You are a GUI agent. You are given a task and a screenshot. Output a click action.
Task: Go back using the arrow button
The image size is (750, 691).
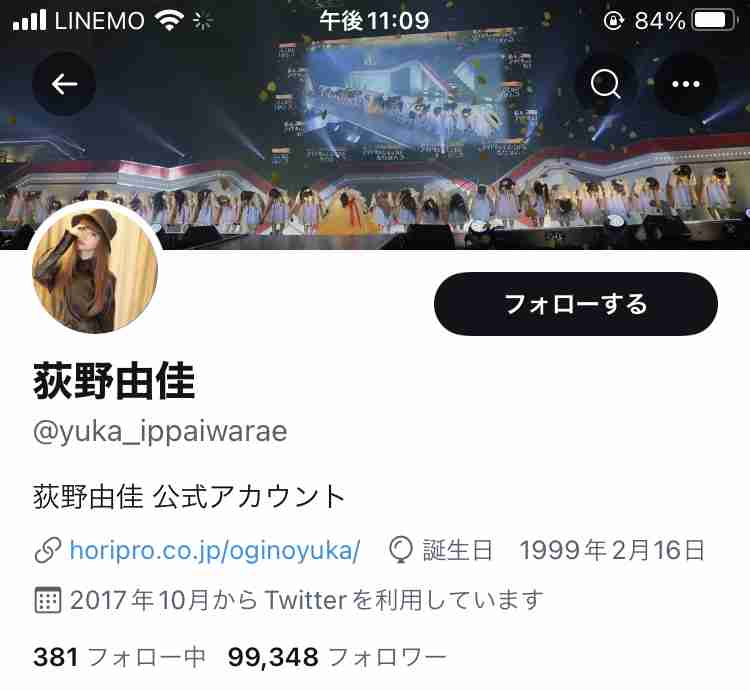tap(64, 84)
